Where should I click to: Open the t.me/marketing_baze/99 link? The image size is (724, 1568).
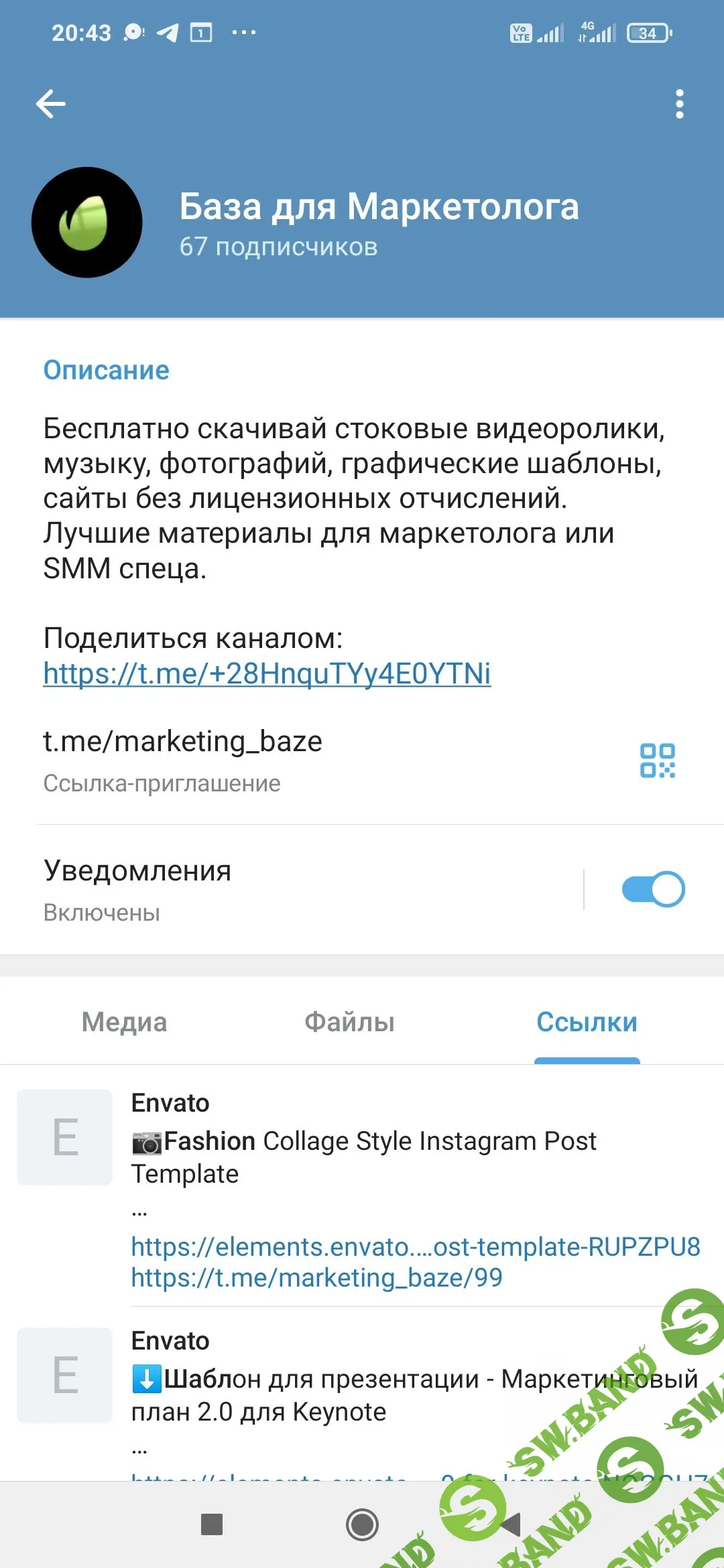[316, 1278]
